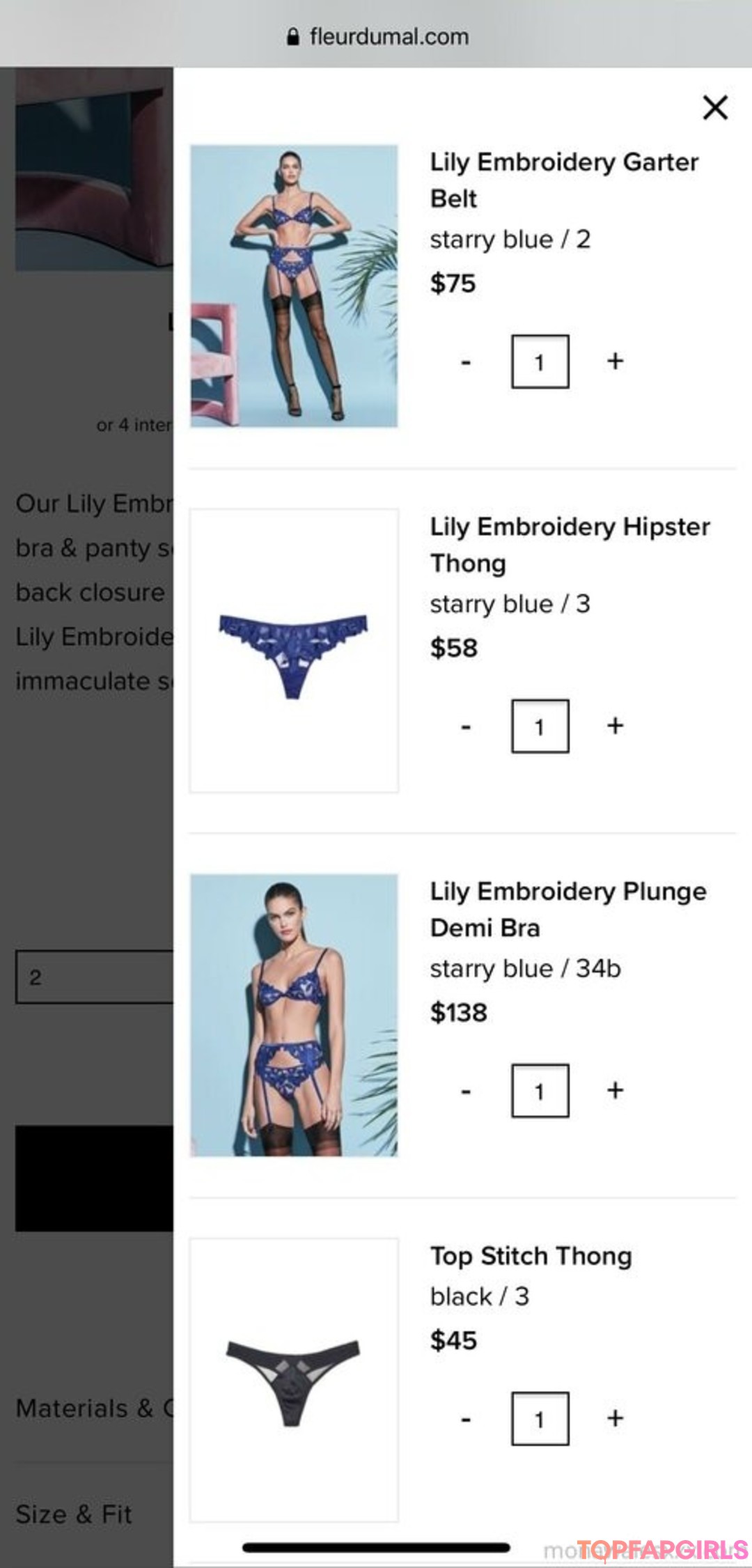Reduce Lily Embroidery Hipster Thong quantity by one
This screenshot has height=1568, width=752.
click(x=466, y=727)
